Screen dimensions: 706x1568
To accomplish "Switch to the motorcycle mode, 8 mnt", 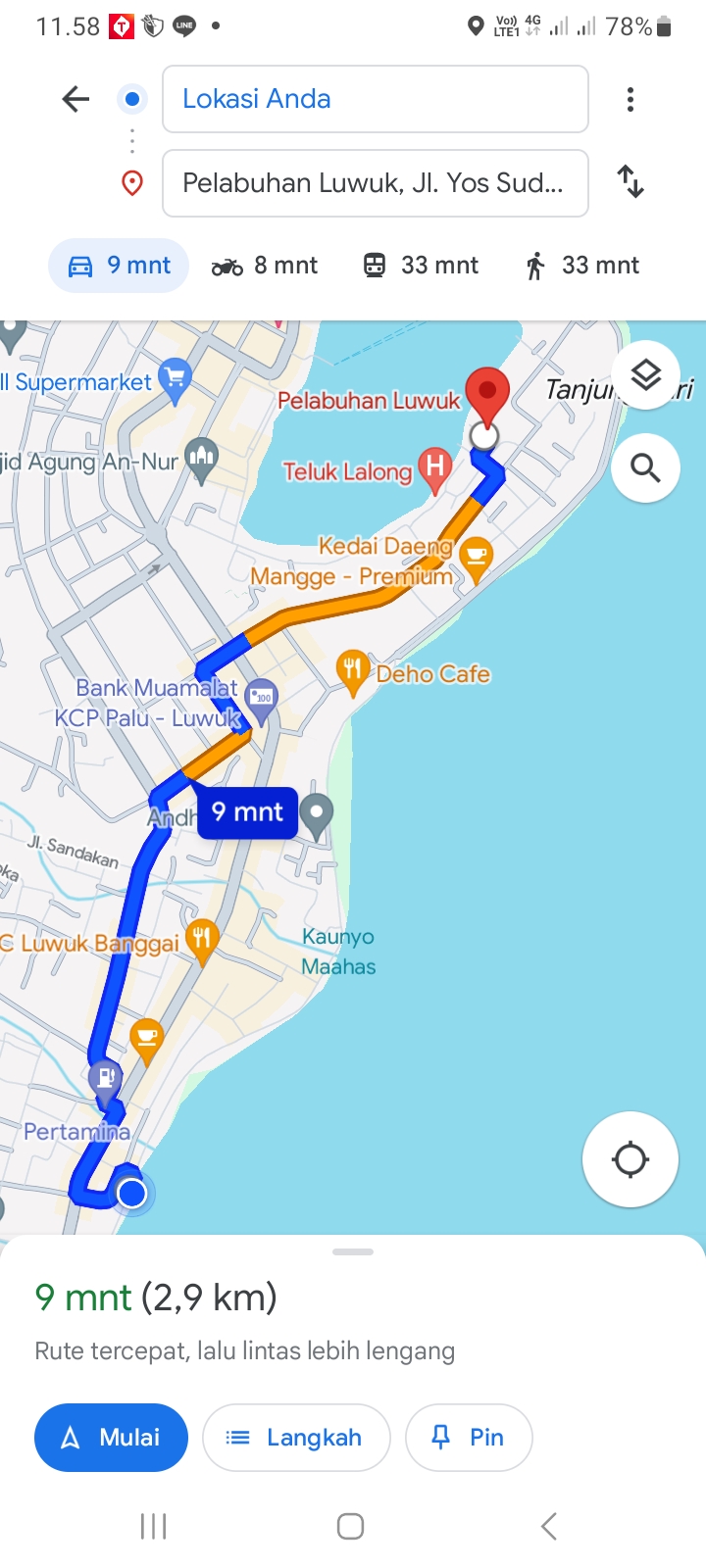I will tap(265, 266).
